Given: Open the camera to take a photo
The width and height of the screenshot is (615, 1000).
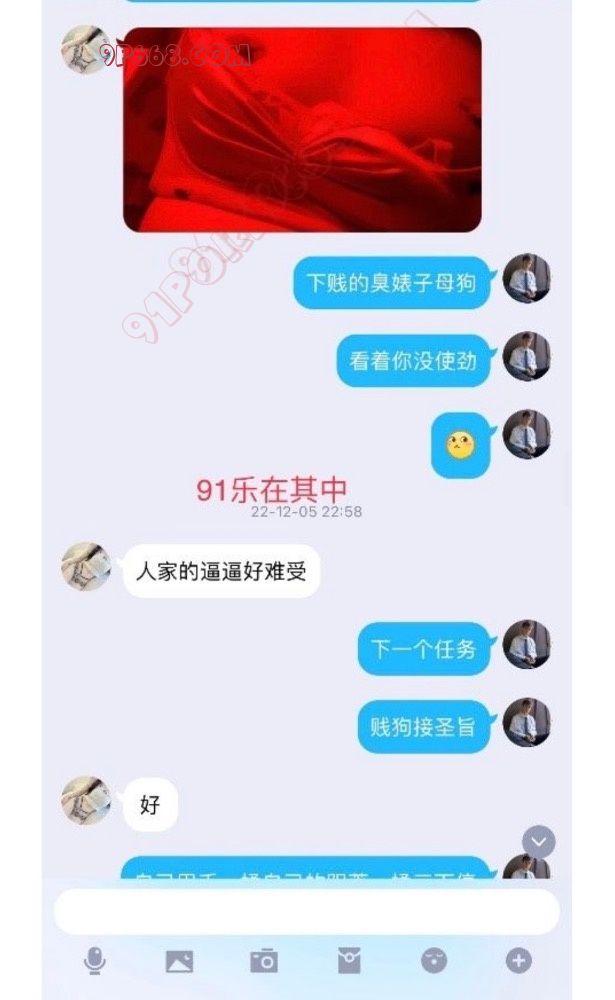Looking at the screenshot, I should tap(264, 962).
